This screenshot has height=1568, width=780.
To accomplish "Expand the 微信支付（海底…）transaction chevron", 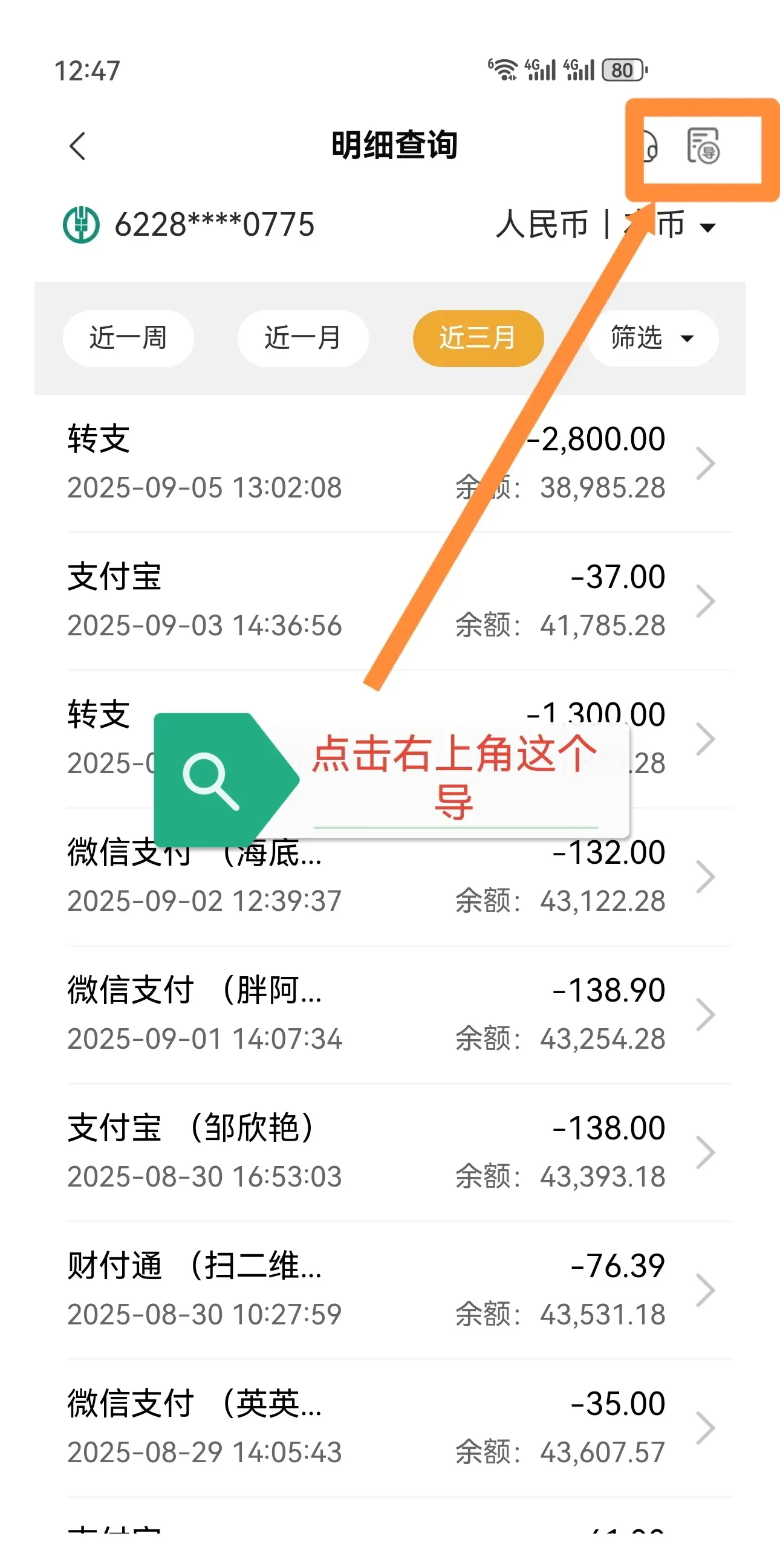I will [x=707, y=876].
